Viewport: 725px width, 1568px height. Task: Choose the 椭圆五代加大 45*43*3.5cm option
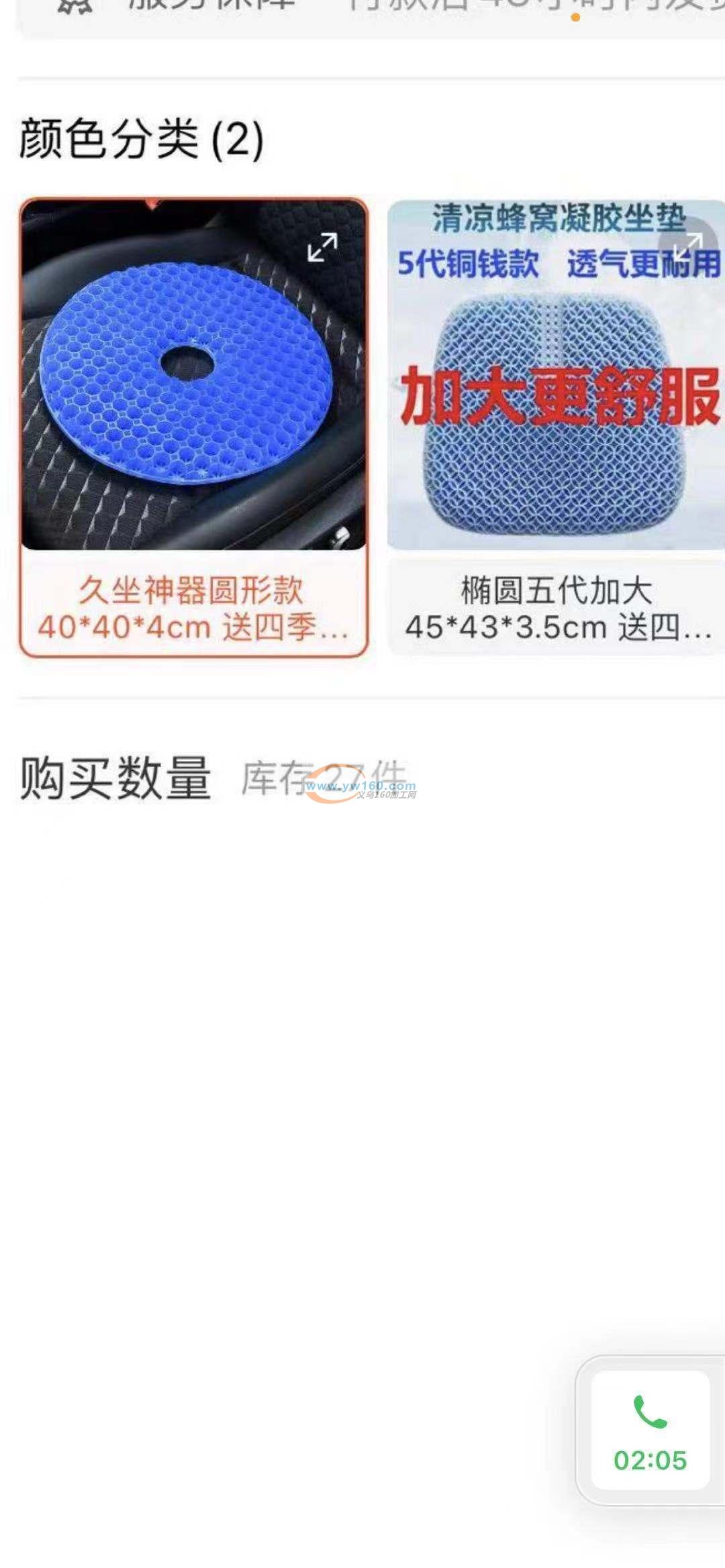(556, 608)
